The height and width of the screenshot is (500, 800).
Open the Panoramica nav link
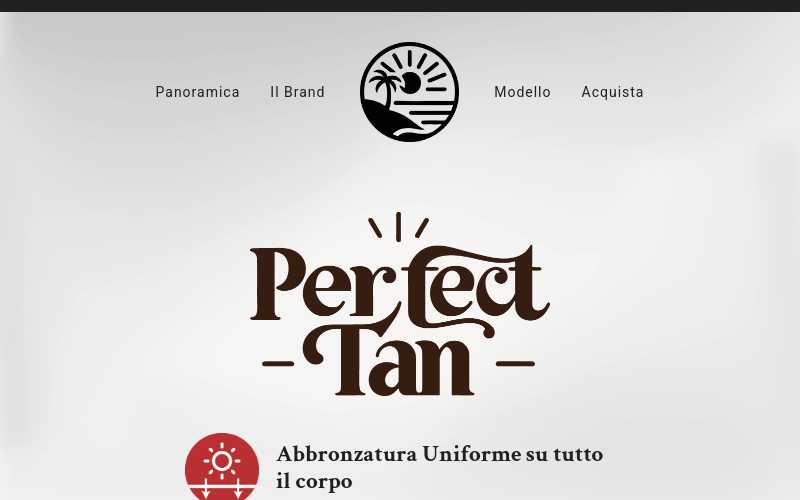tap(197, 92)
